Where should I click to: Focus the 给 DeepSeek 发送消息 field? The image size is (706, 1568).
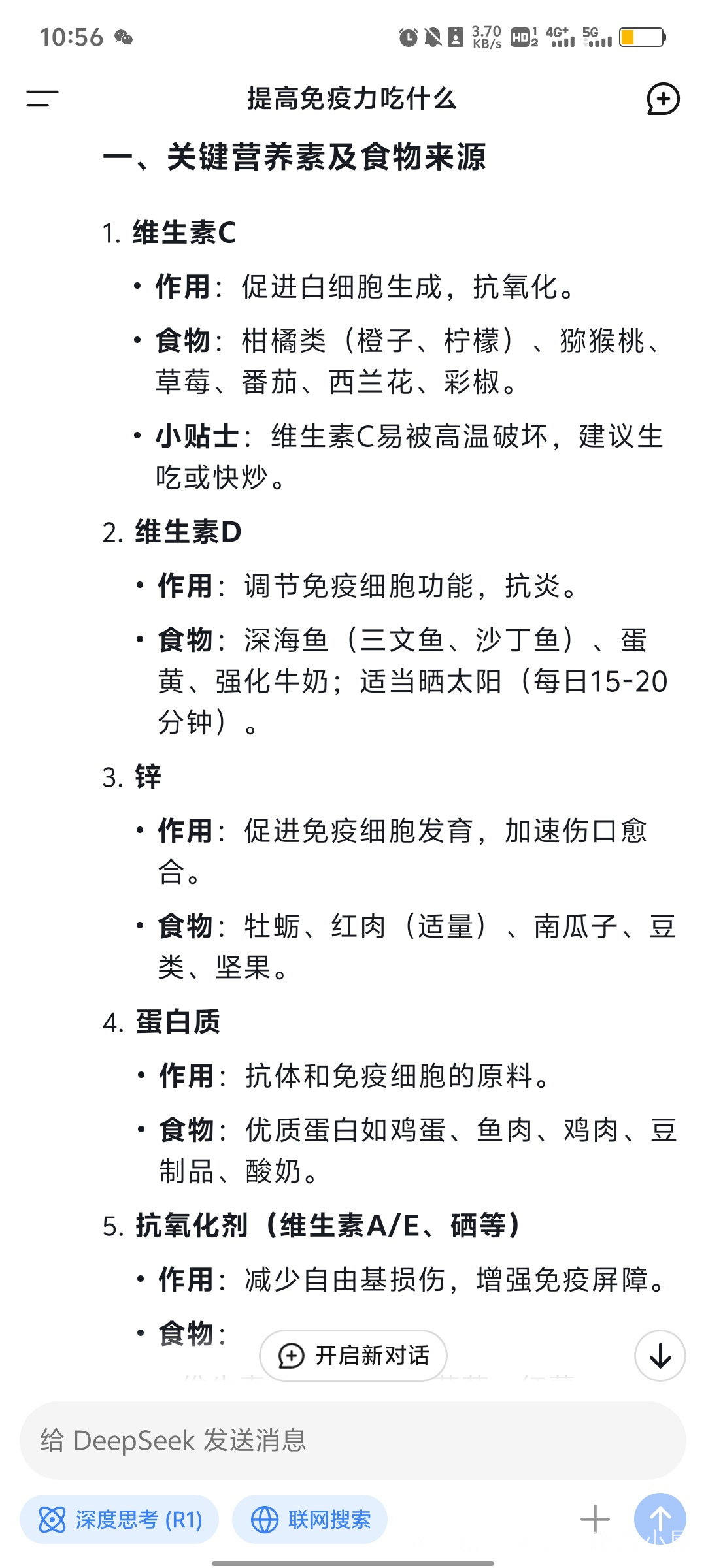(353, 1440)
